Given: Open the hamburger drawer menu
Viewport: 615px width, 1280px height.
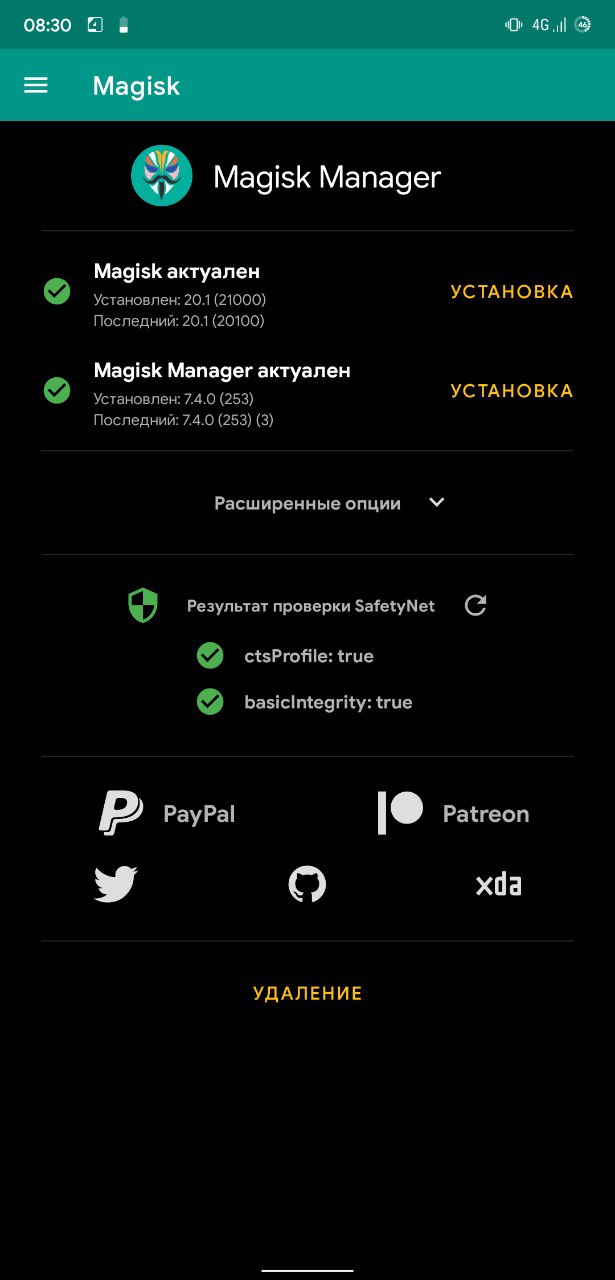Looking at the screenshot, I should [x=36, y=85].
